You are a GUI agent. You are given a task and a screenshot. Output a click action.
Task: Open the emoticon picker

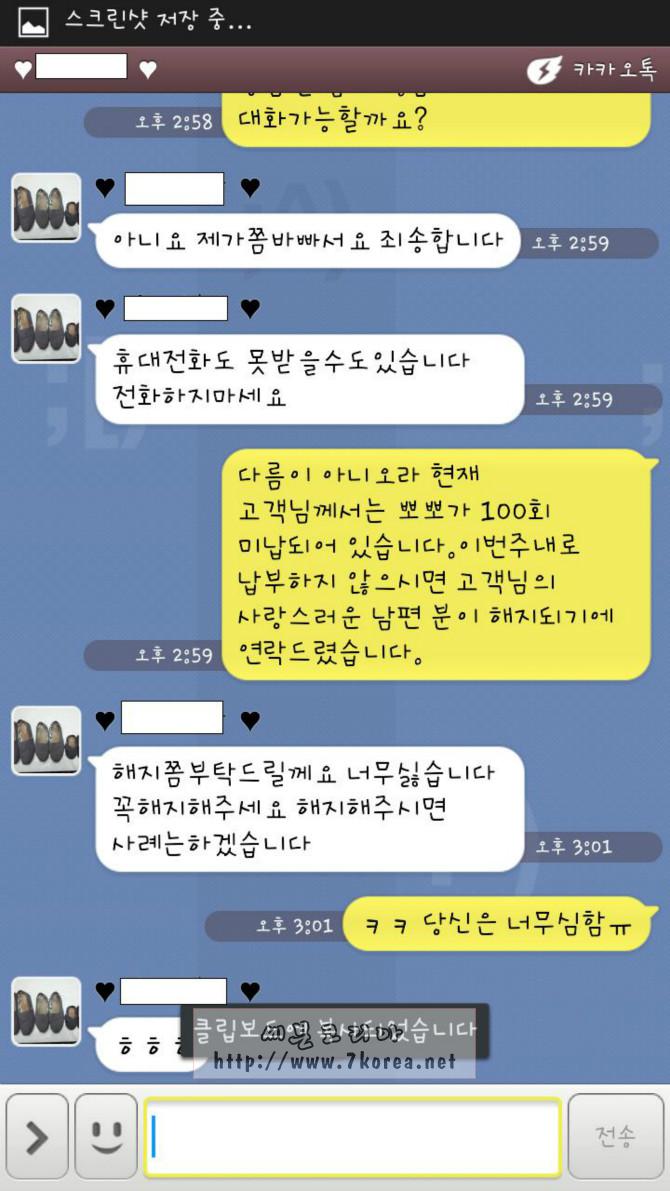click(105, 1136)
